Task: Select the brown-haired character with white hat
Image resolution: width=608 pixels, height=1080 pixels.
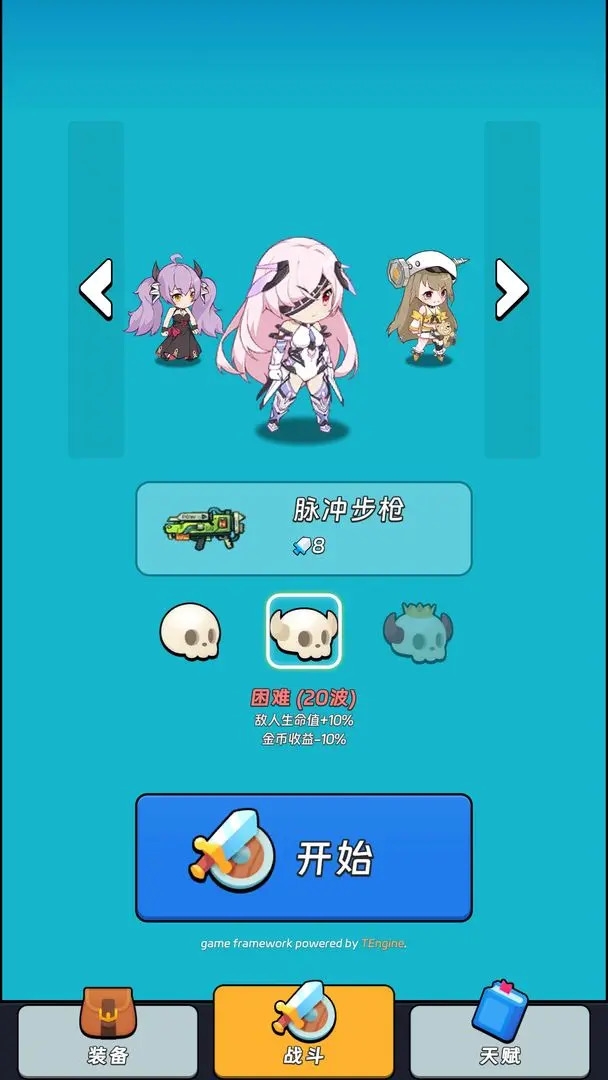Action: [430, 310]
